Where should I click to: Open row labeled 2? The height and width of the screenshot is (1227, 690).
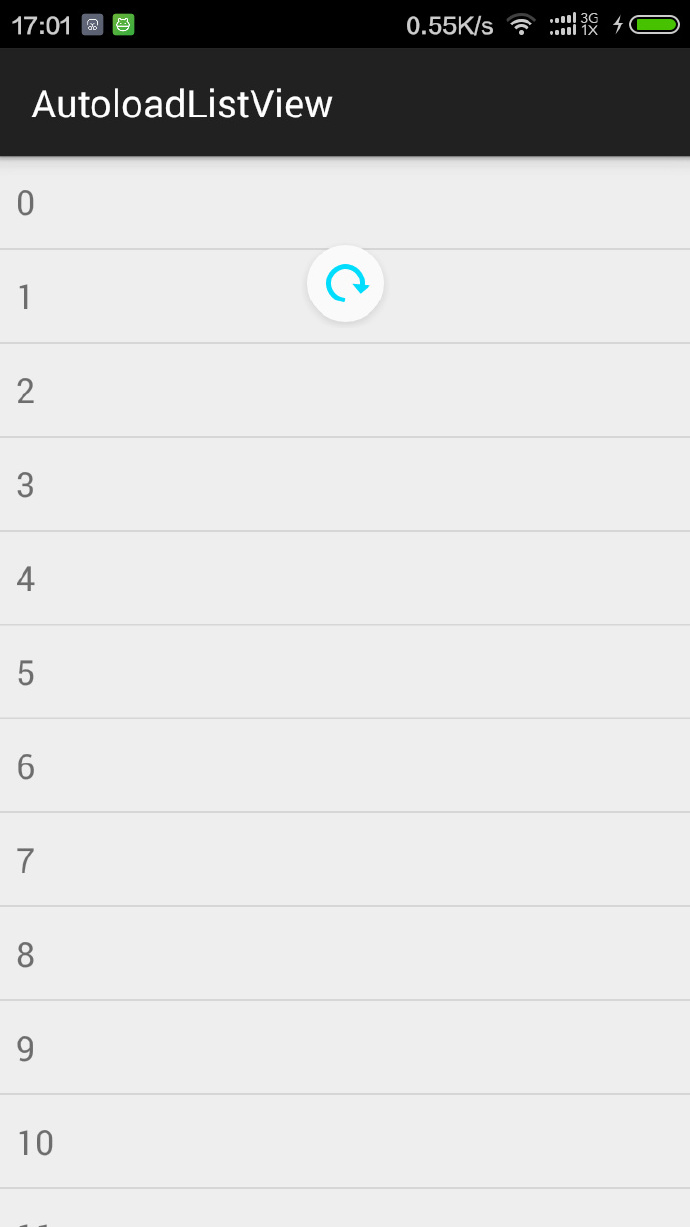tap(345, 390)
